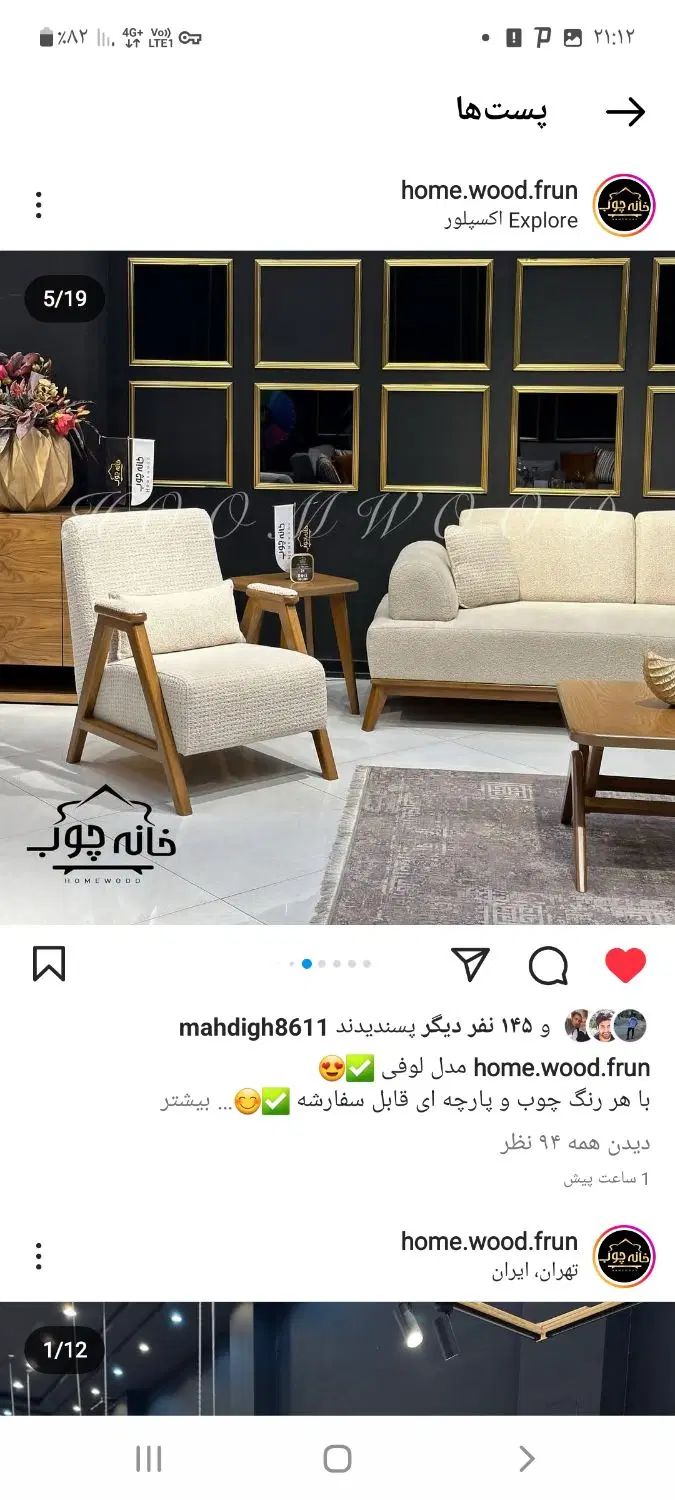Open home.wood.frun profile picture on first post
This screenshot has width=675, height=1500.
click(x=624, y=205)
